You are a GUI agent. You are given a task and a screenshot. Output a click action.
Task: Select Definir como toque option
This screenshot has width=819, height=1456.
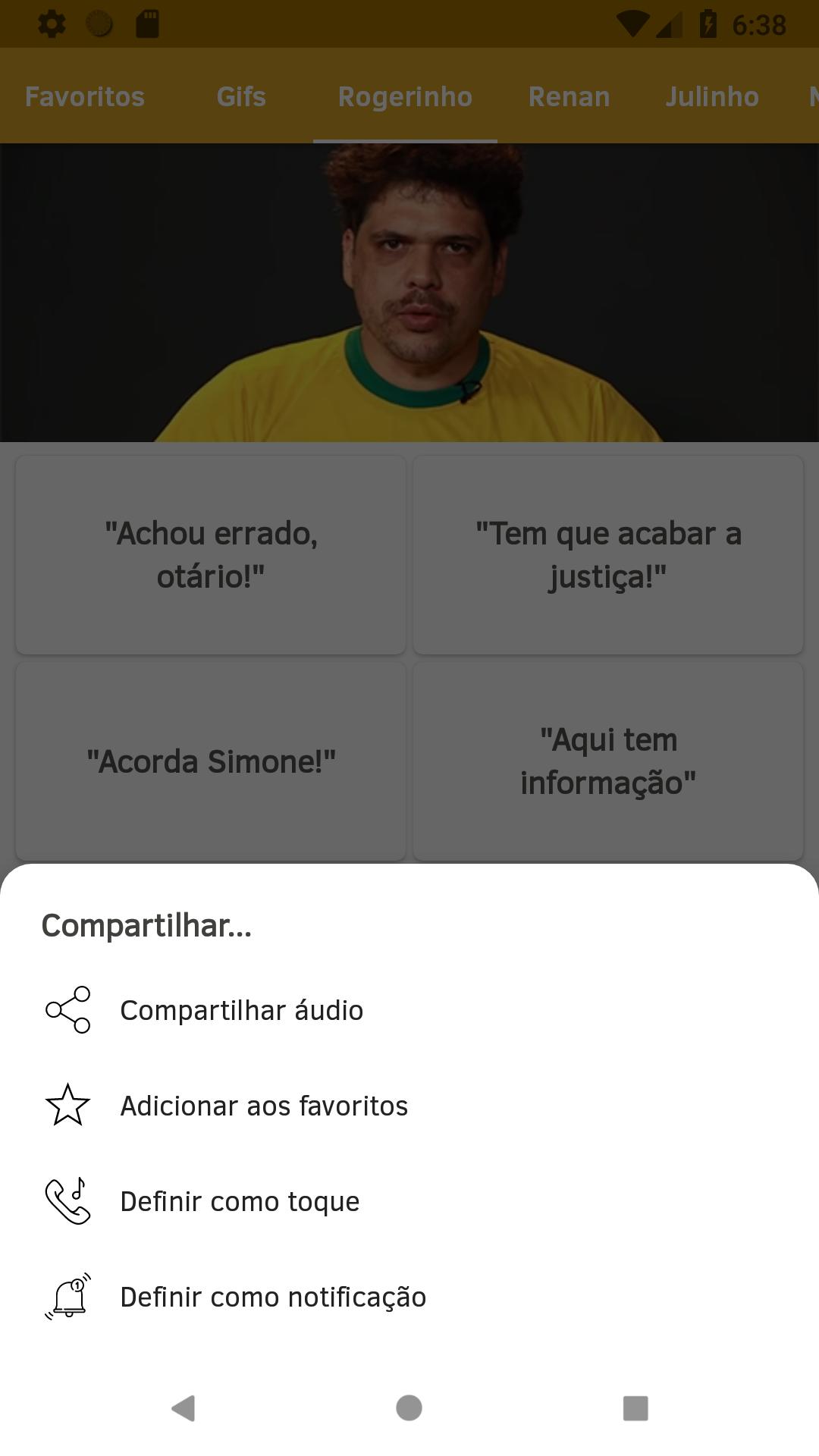click(240, 1200)
